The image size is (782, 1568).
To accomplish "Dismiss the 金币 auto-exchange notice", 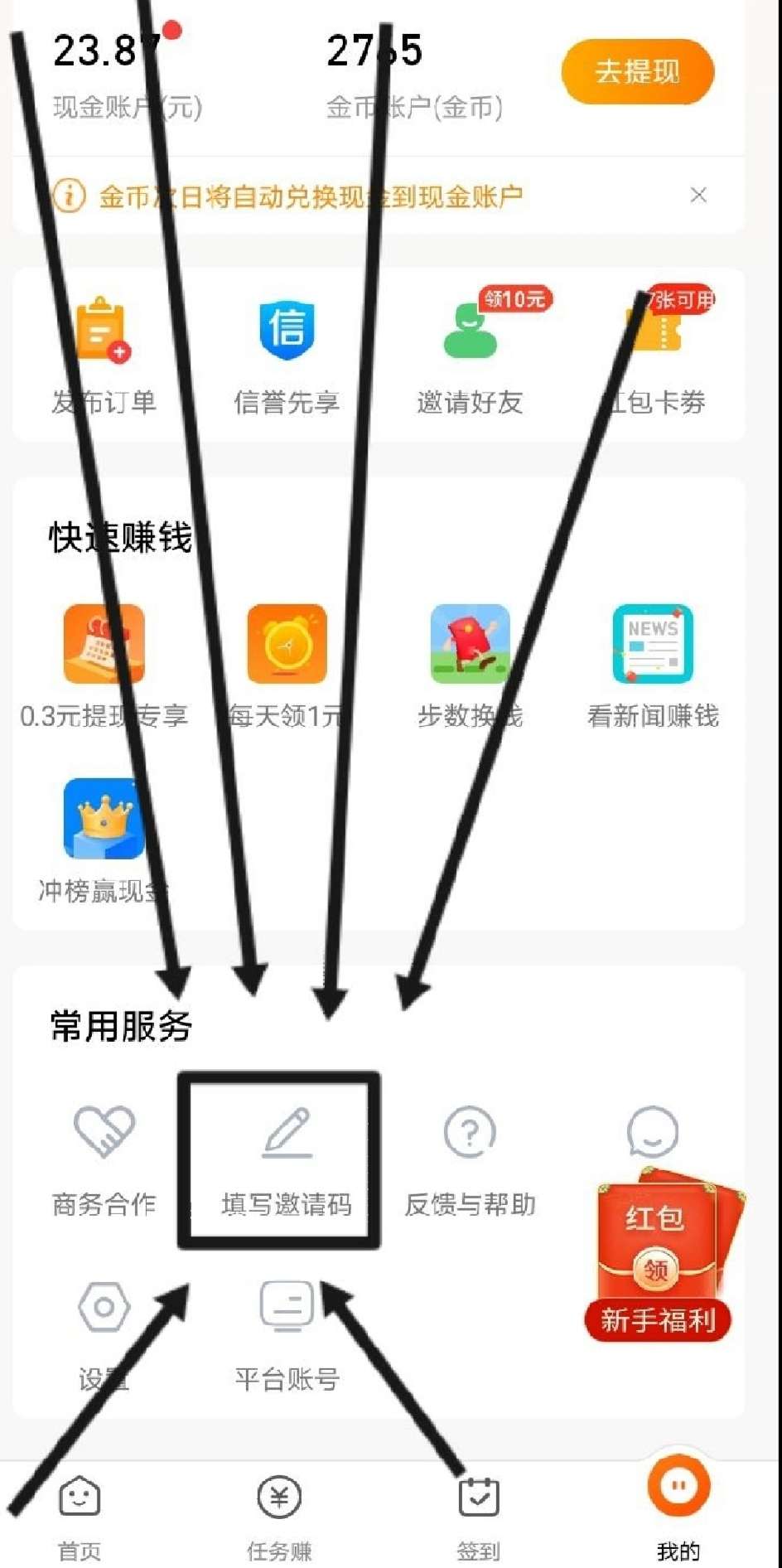I will tap(698, 195).
